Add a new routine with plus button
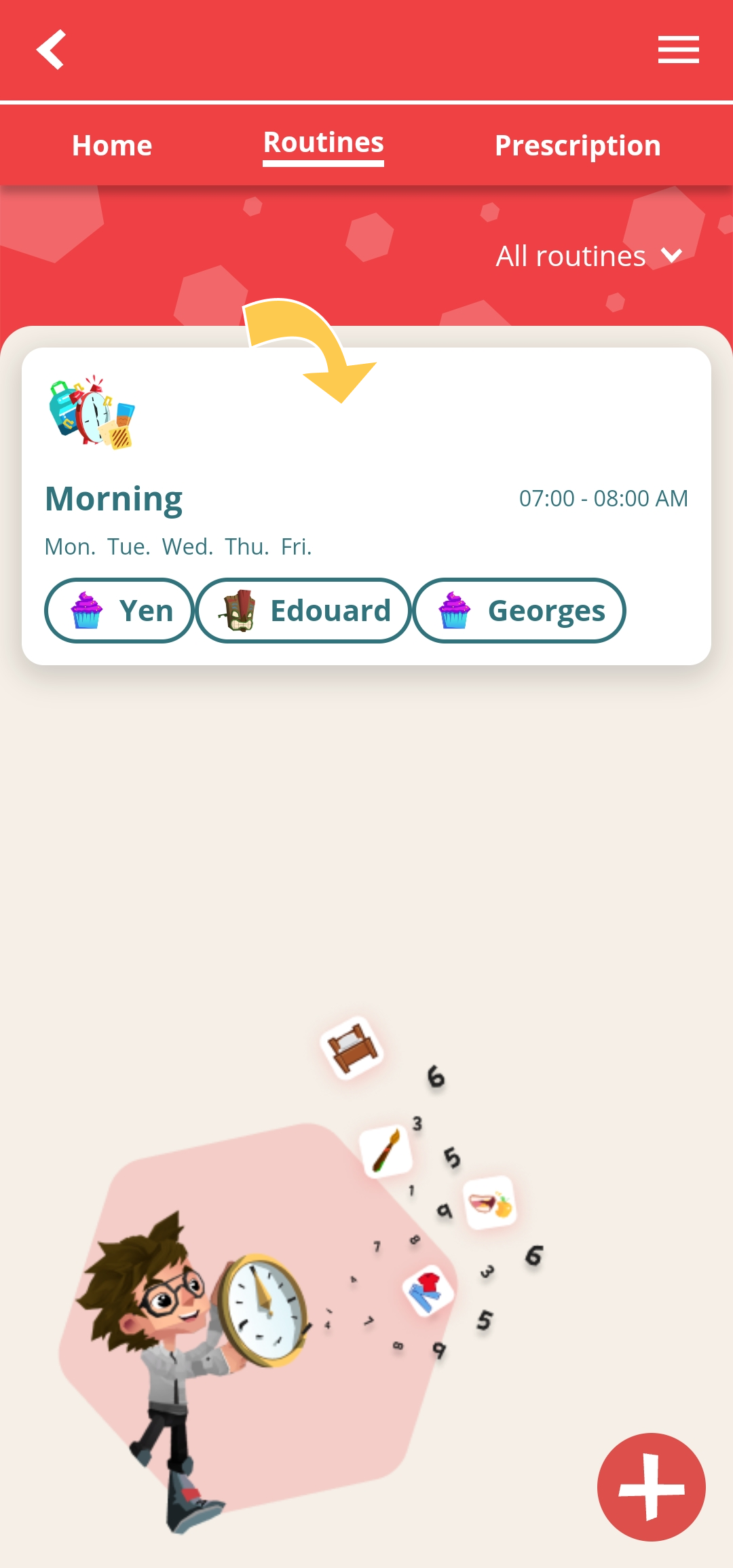 [x=651, y=1487]
